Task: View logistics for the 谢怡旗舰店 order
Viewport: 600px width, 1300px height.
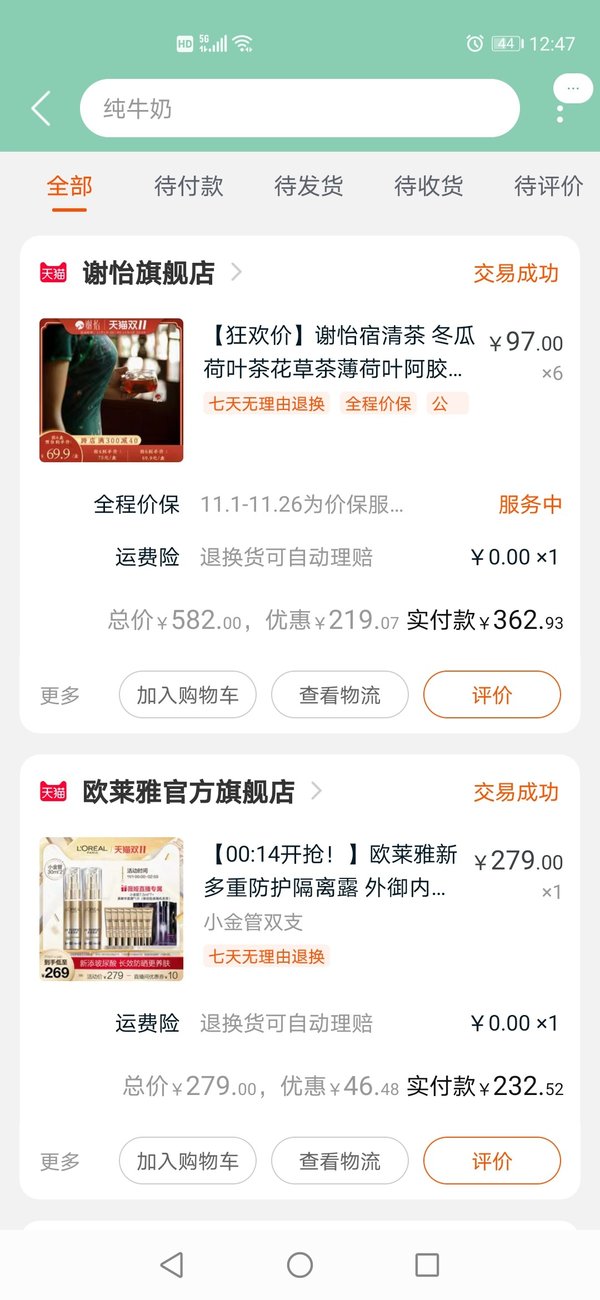Action: (x=340, y=694)
